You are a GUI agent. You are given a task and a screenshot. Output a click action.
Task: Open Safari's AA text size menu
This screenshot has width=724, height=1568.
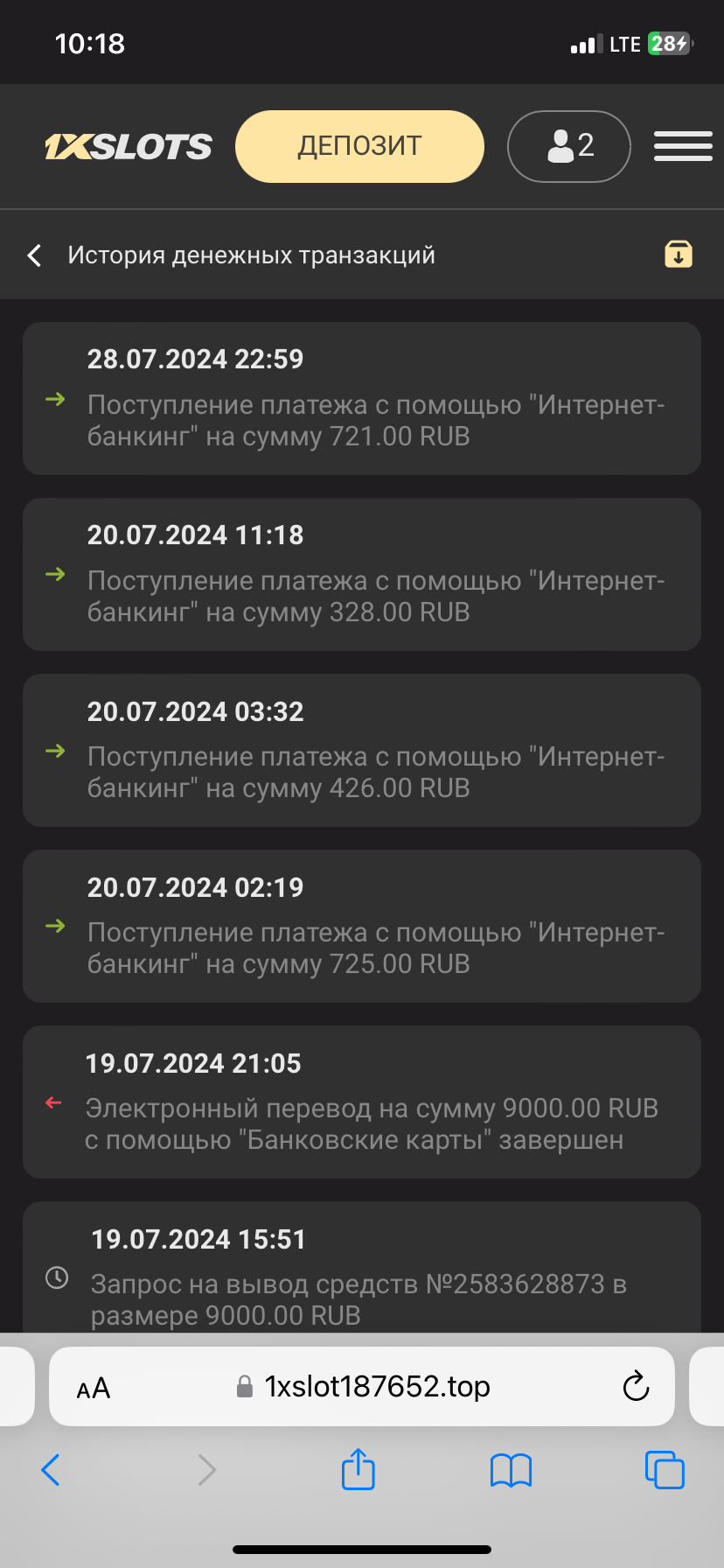coord(94,1388)
